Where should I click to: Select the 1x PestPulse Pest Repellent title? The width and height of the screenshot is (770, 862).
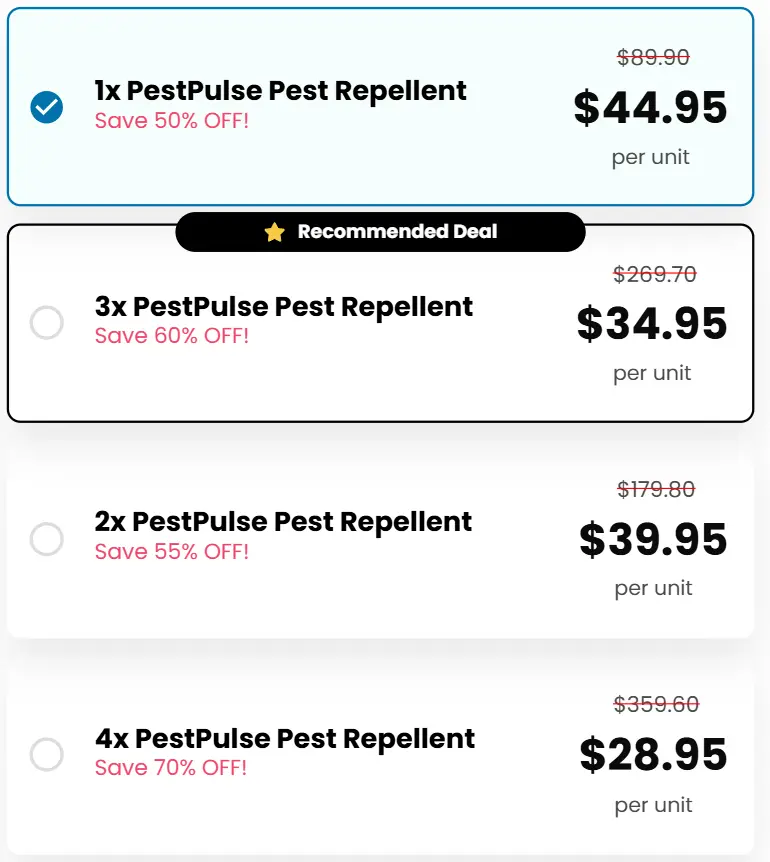pyautogui.click(x=280, y=91)
